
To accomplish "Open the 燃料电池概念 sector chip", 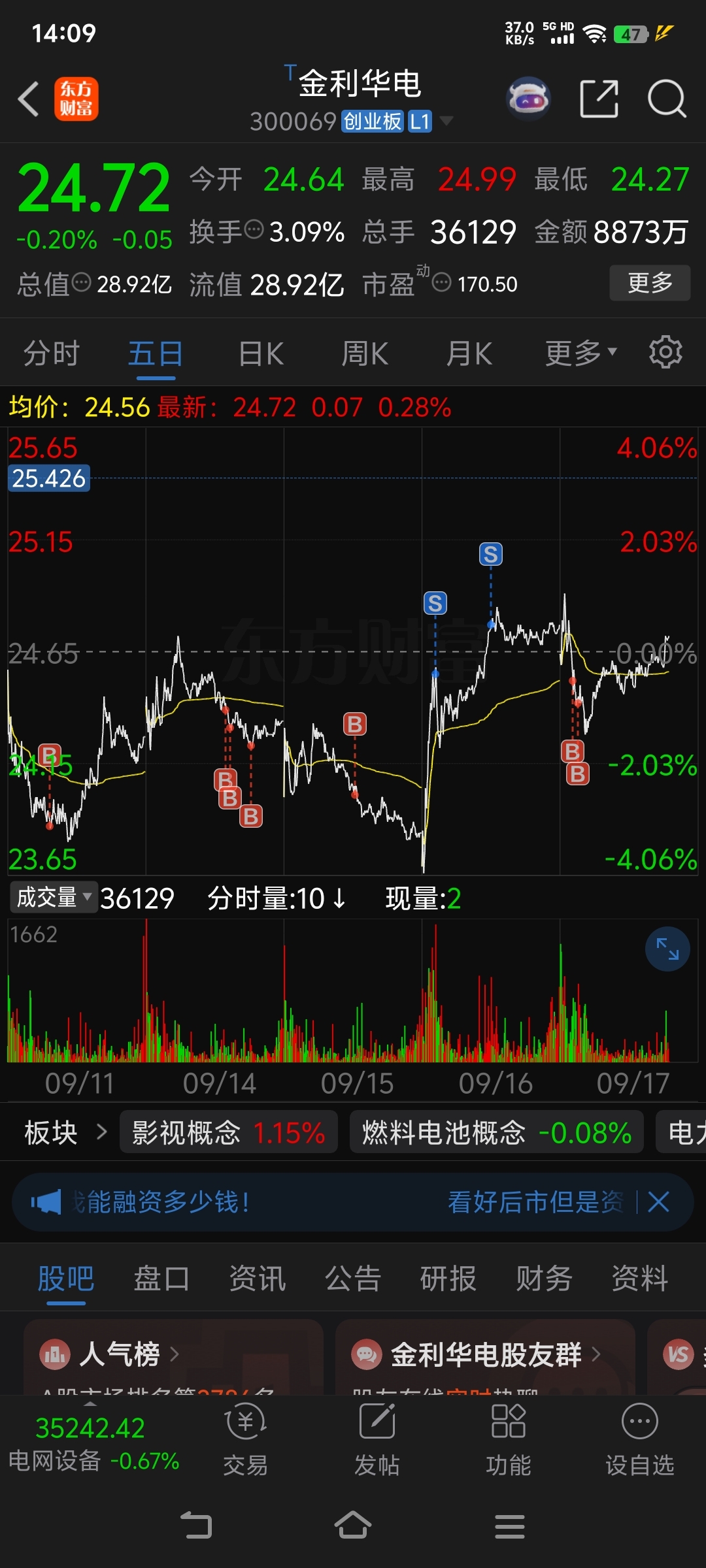I will pyautogui.click(x=497, y=1132).
